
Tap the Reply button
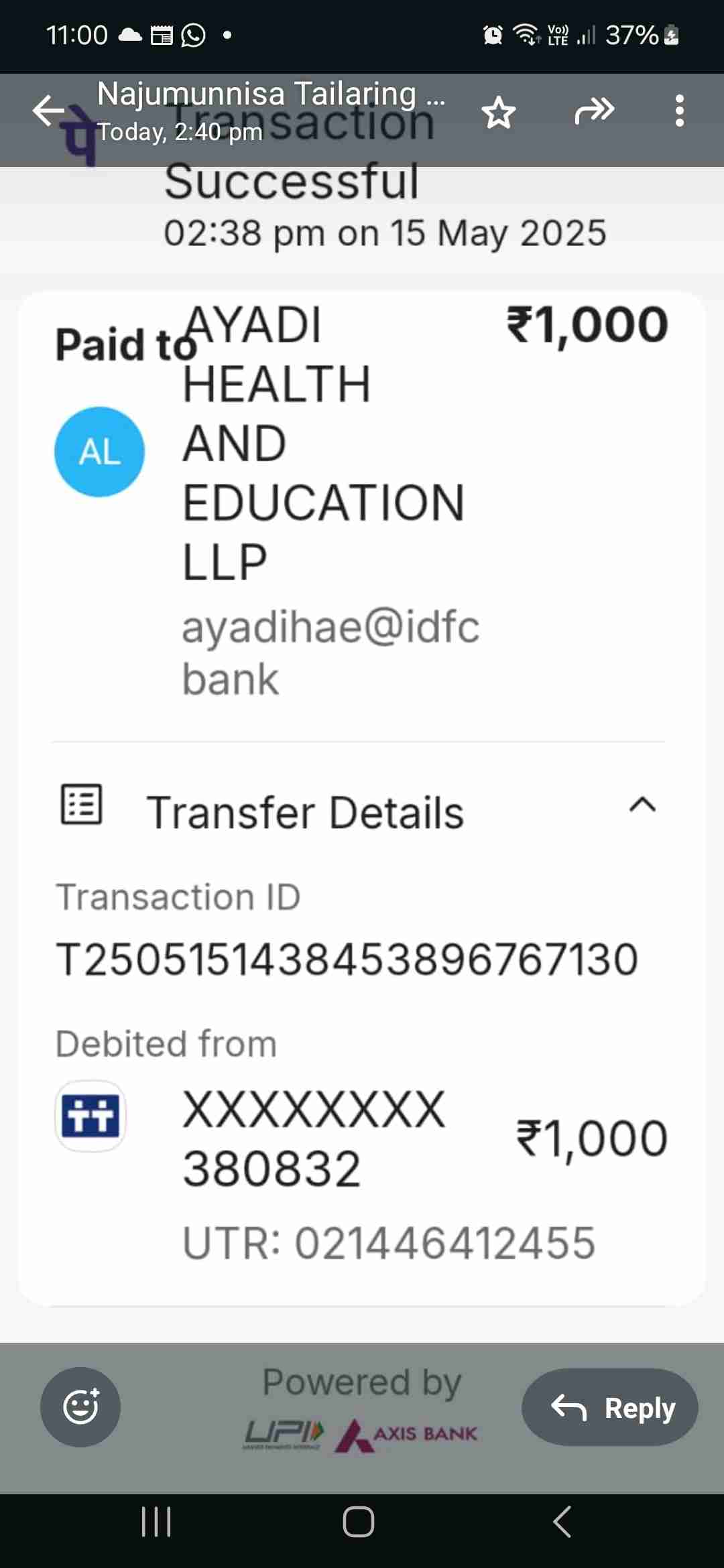tap(610, 1407)
